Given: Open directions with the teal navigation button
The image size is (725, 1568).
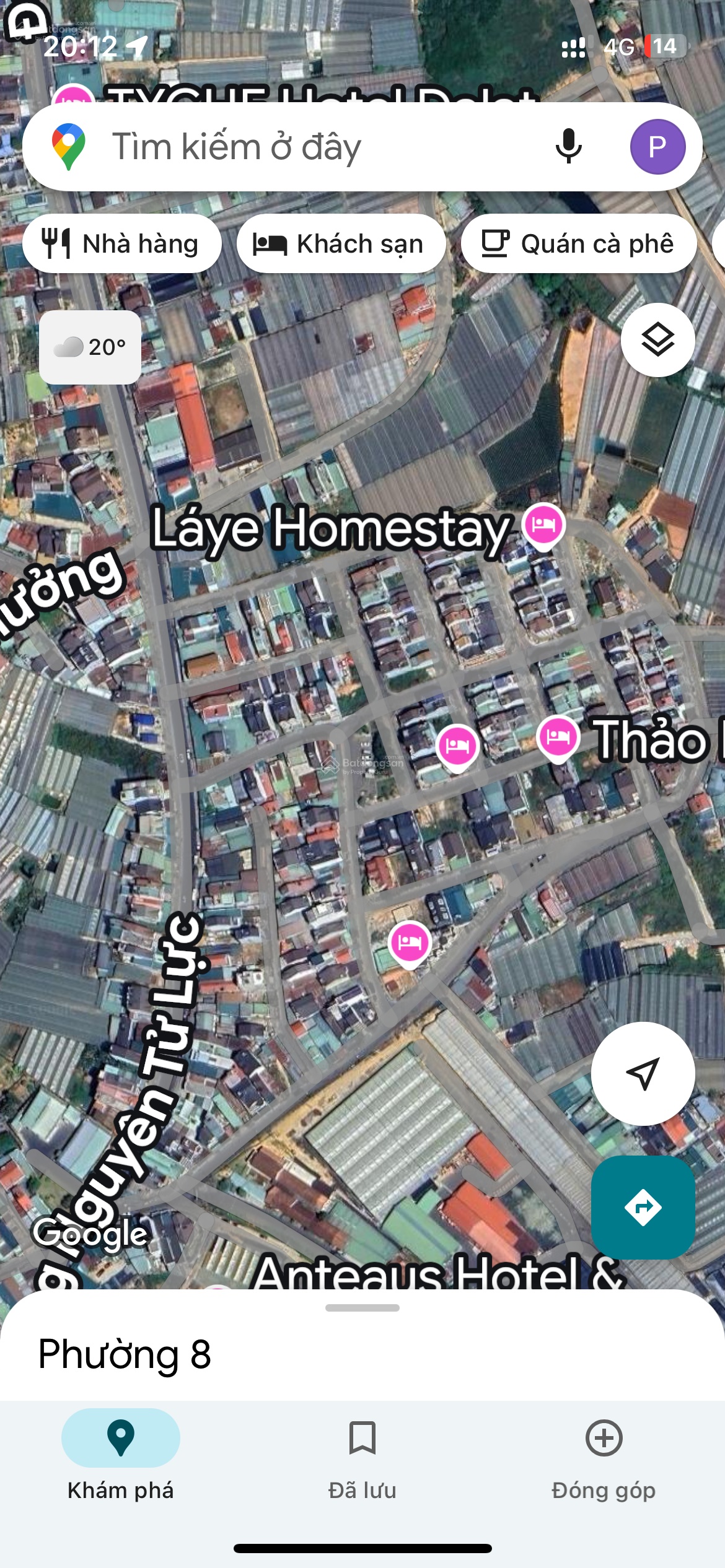Looking at the screenshot, I should (644, 1206).
